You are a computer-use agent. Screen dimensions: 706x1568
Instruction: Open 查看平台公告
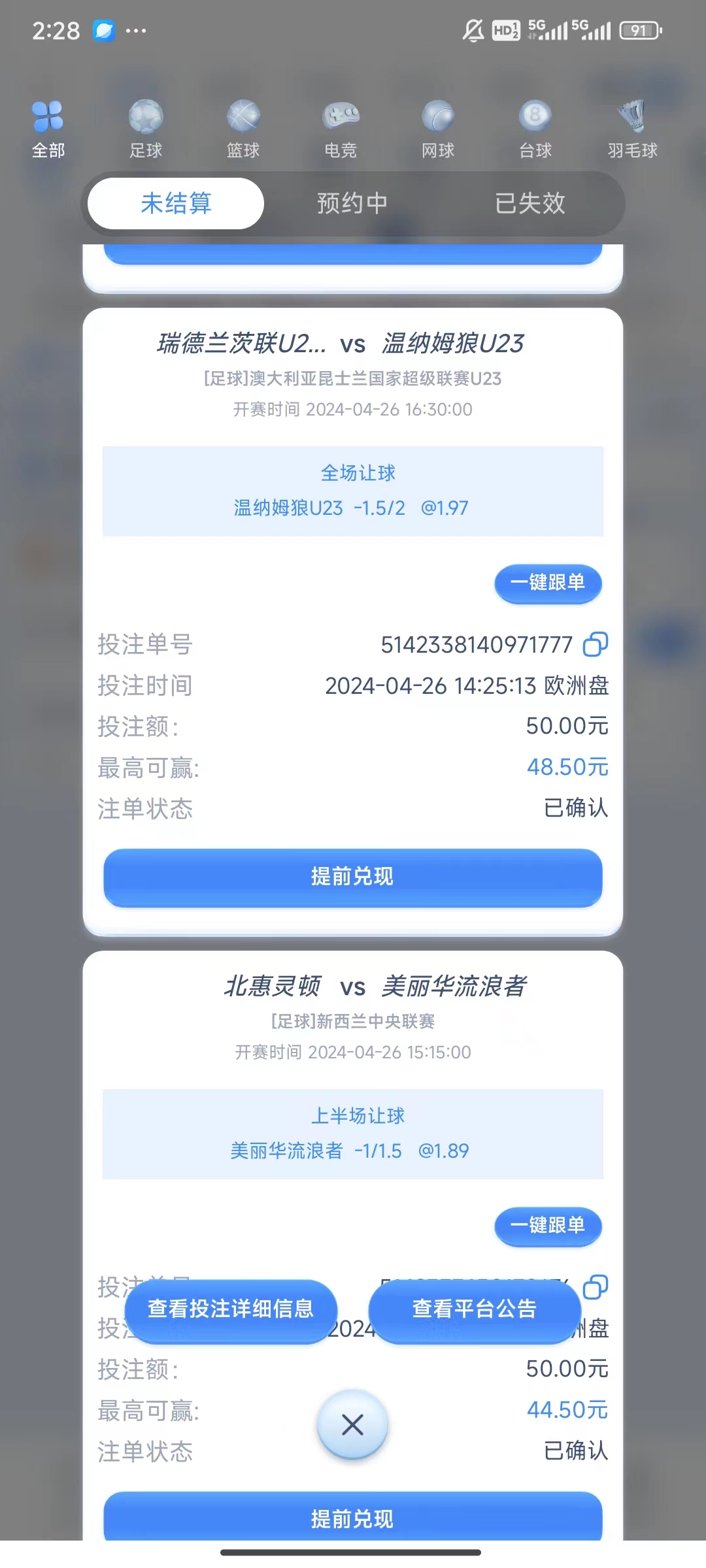click(x=475, y=1309)
